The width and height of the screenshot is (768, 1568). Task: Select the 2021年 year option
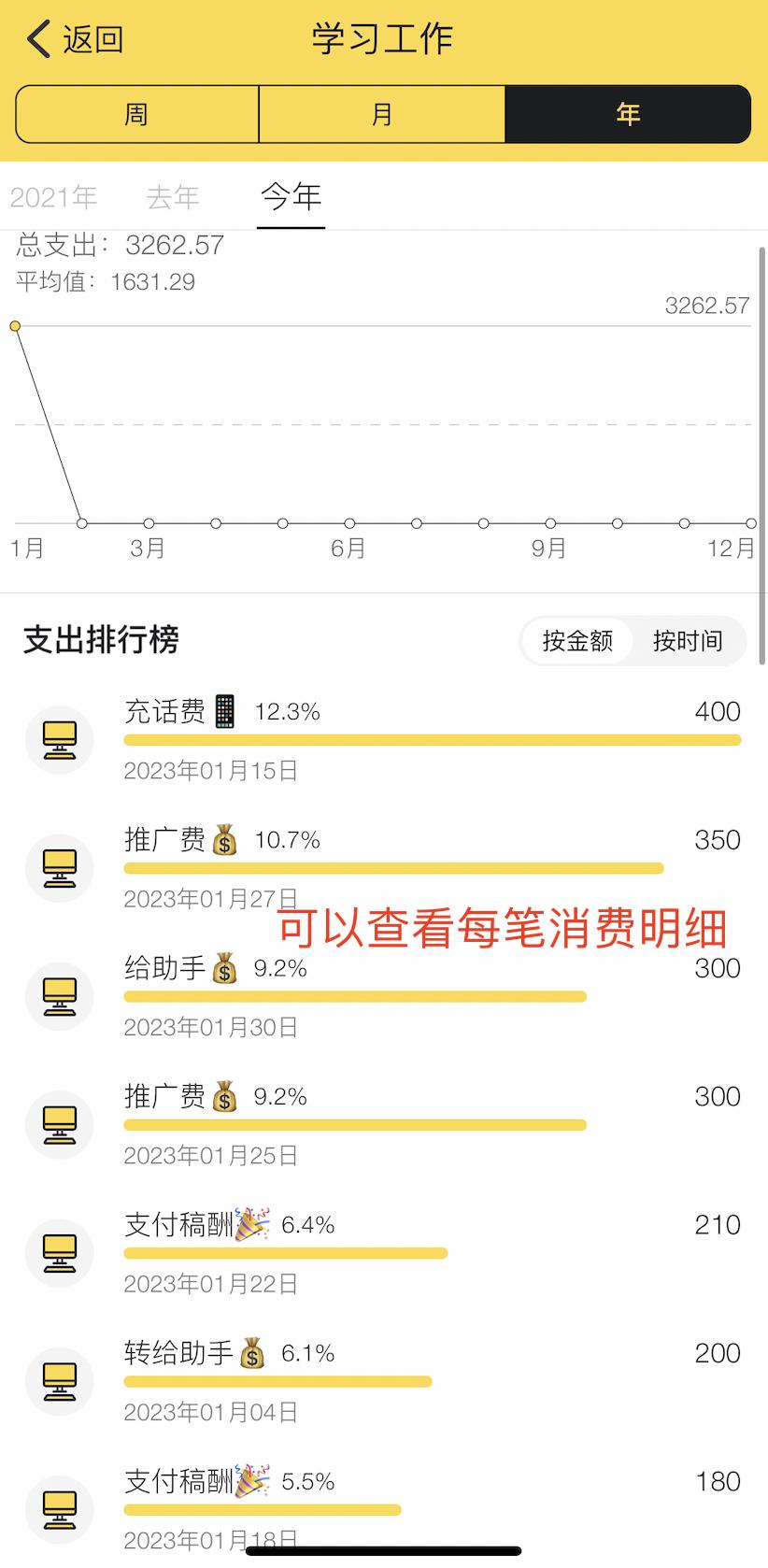[54, 197]
